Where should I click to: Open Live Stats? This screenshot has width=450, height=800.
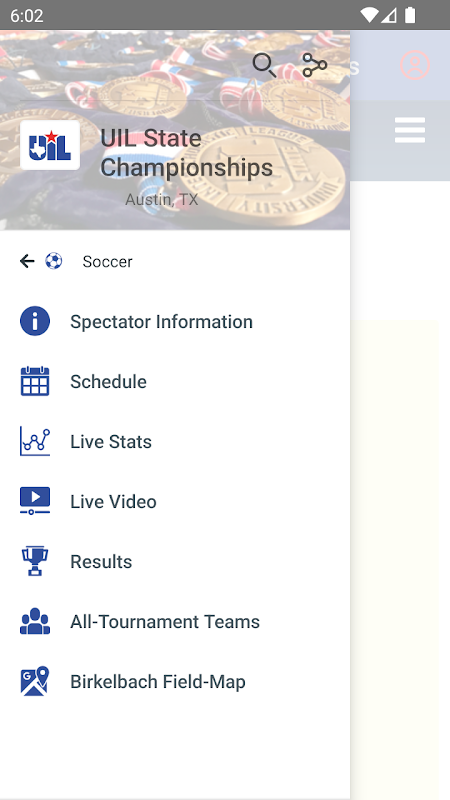click(175, 441)
